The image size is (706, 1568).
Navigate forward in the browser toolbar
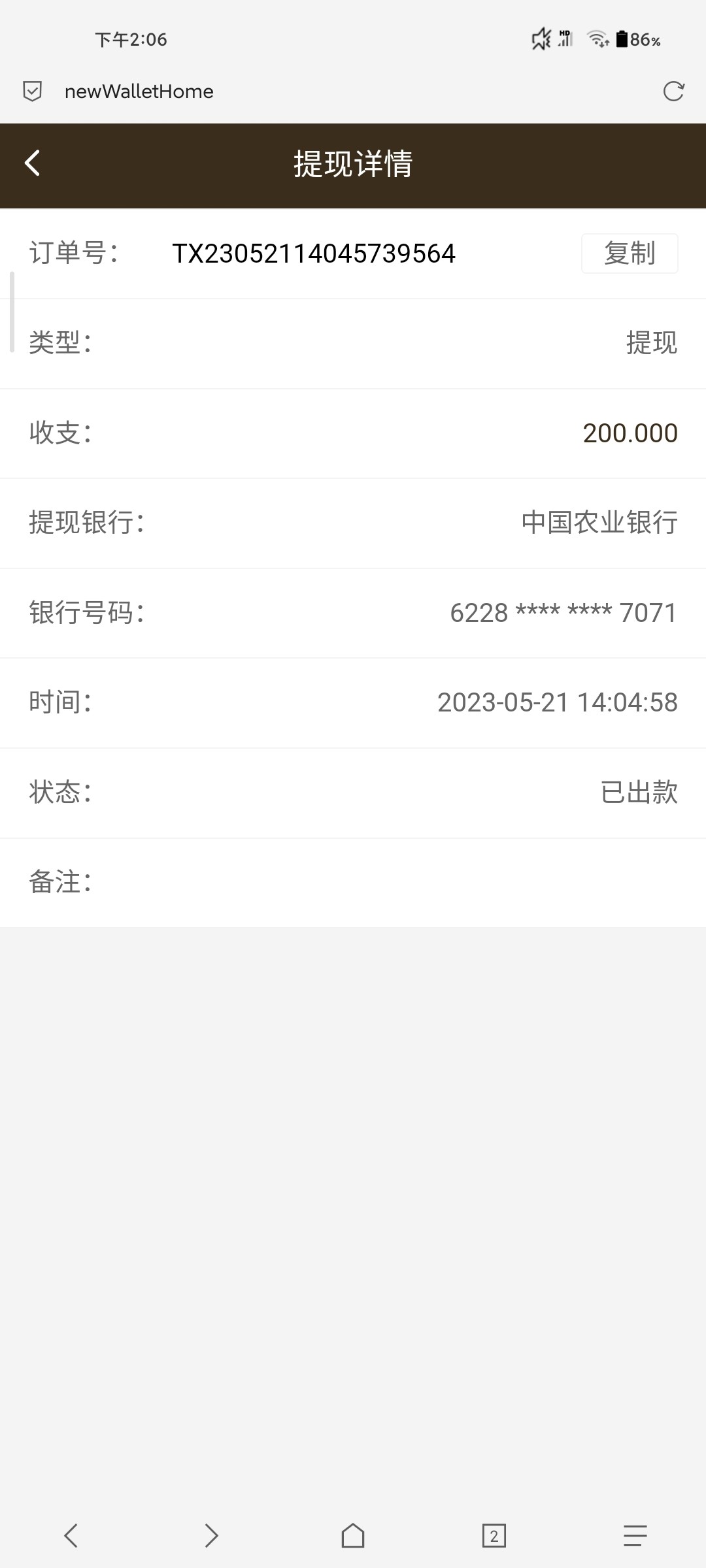click(x=211, y=1535)
